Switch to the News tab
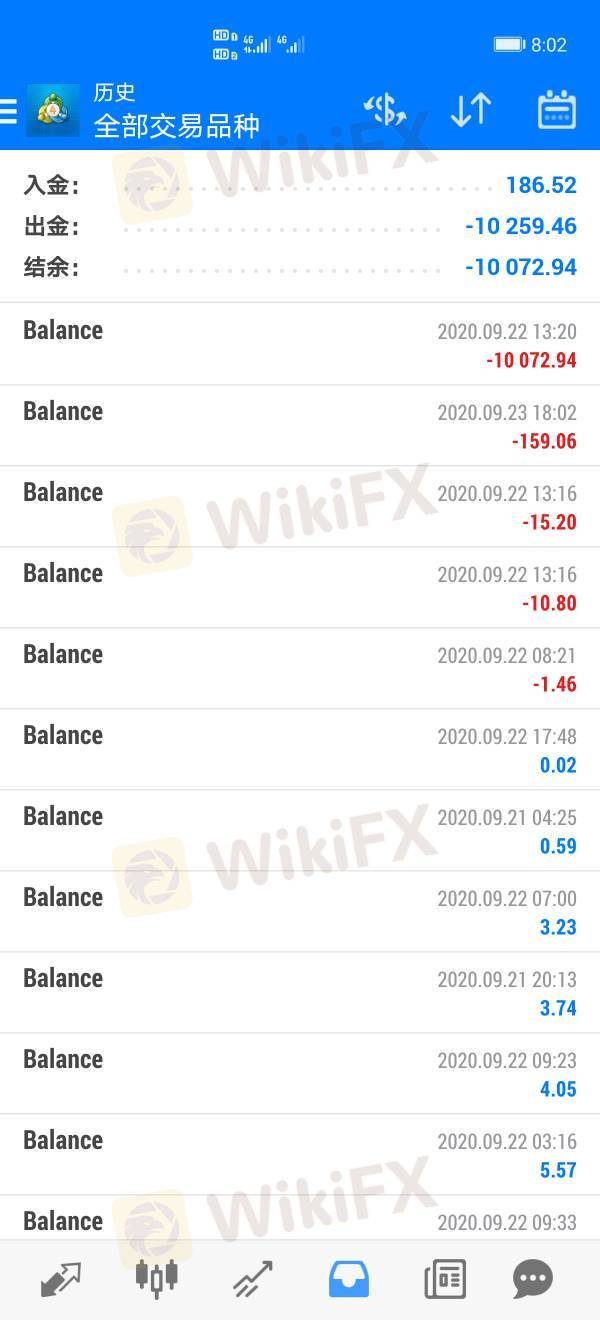This screenshot has height=1320, width=600. point(445,1279)
